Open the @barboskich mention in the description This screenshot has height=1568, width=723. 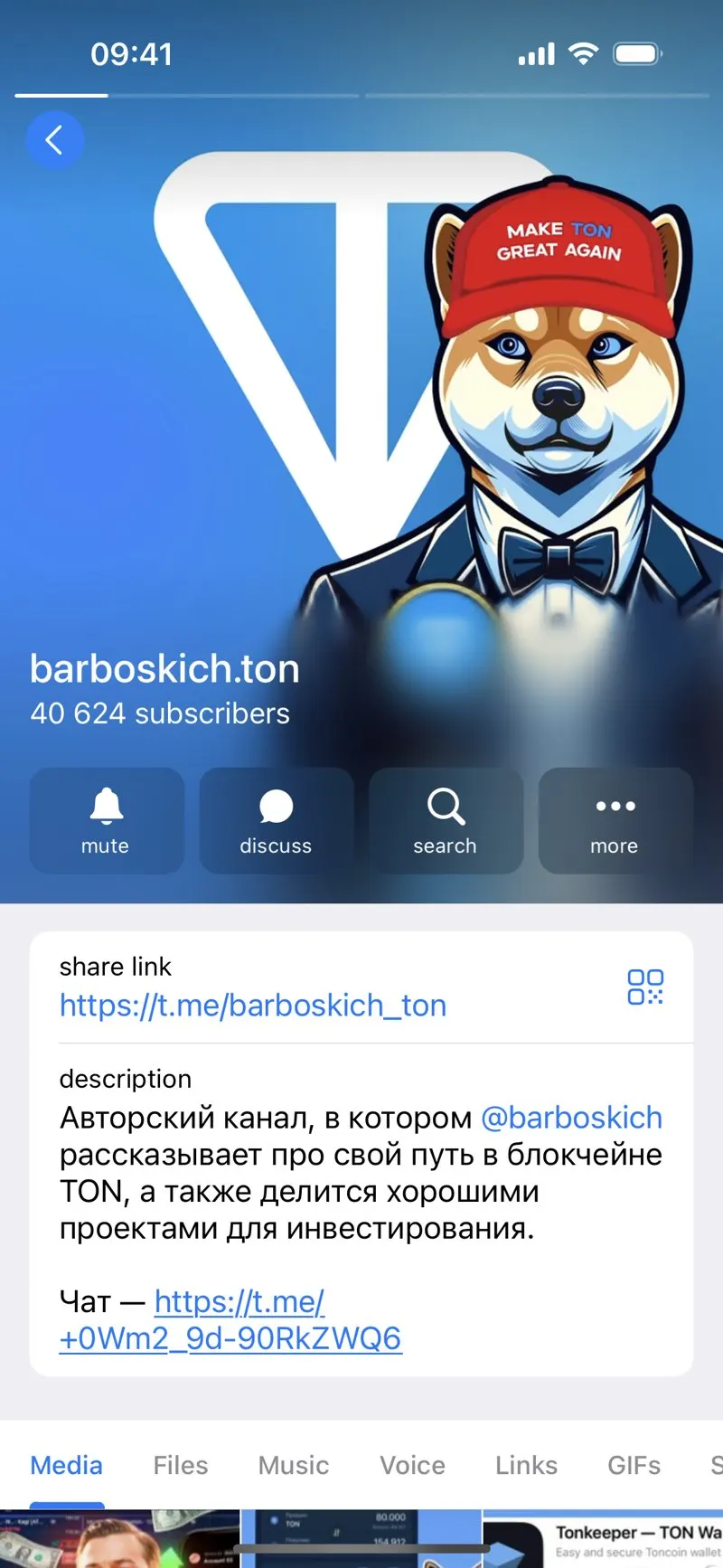571,1118
